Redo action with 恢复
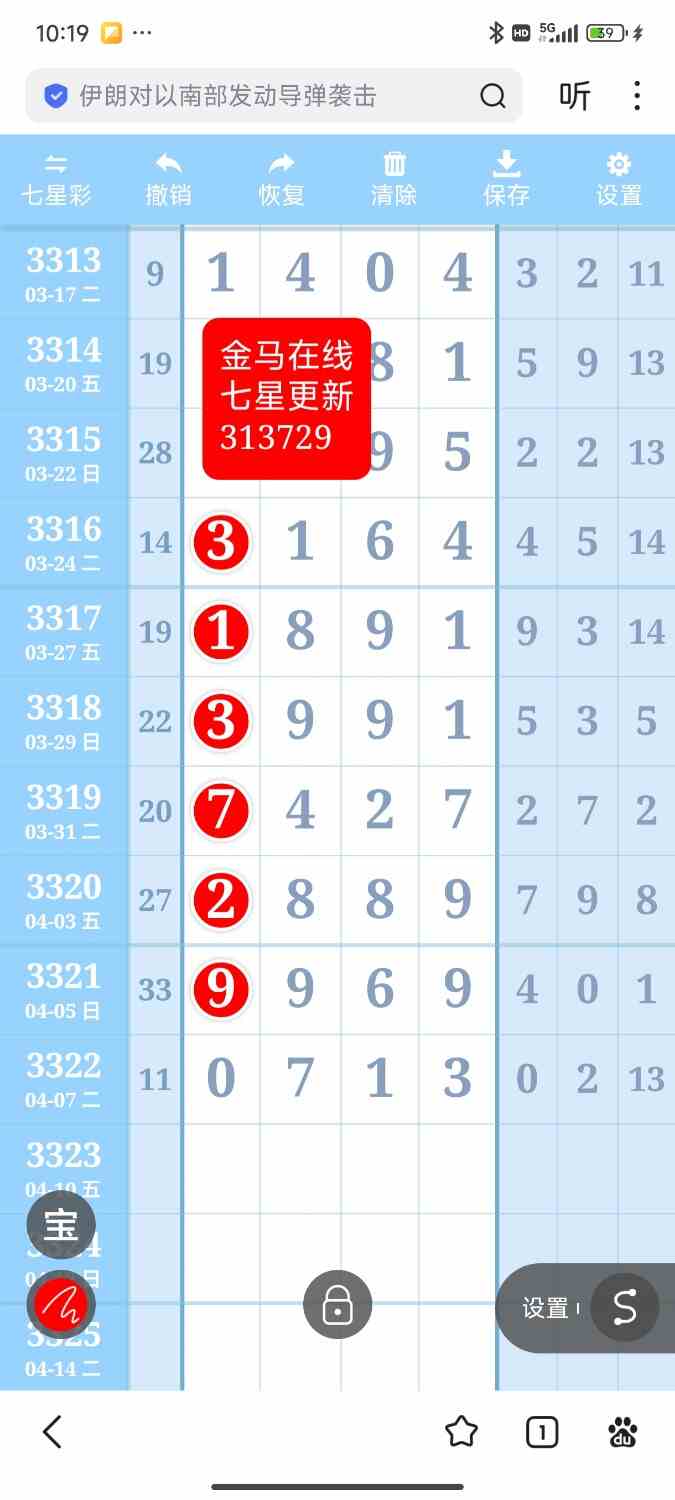675x1500 pixels. click(x=281, y=180)
